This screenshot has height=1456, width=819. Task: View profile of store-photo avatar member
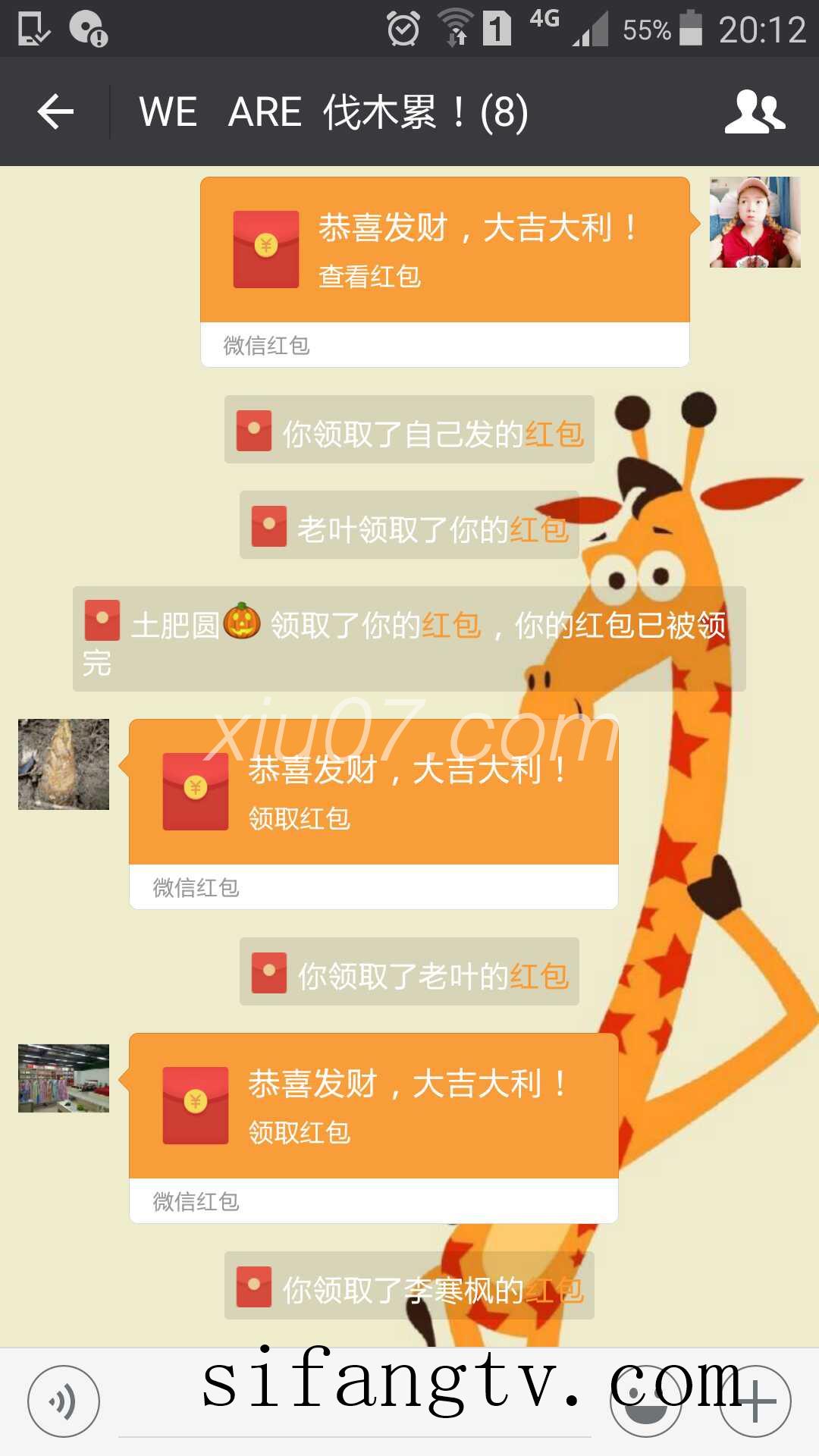[64, 1078]
